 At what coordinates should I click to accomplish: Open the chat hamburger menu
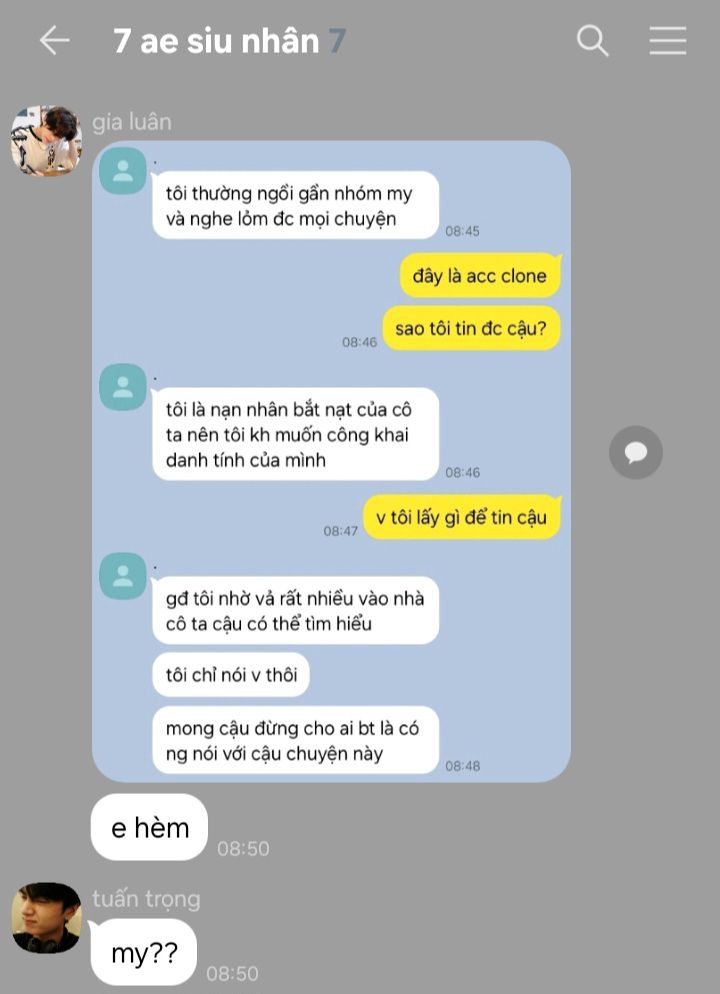coord(667,40)
